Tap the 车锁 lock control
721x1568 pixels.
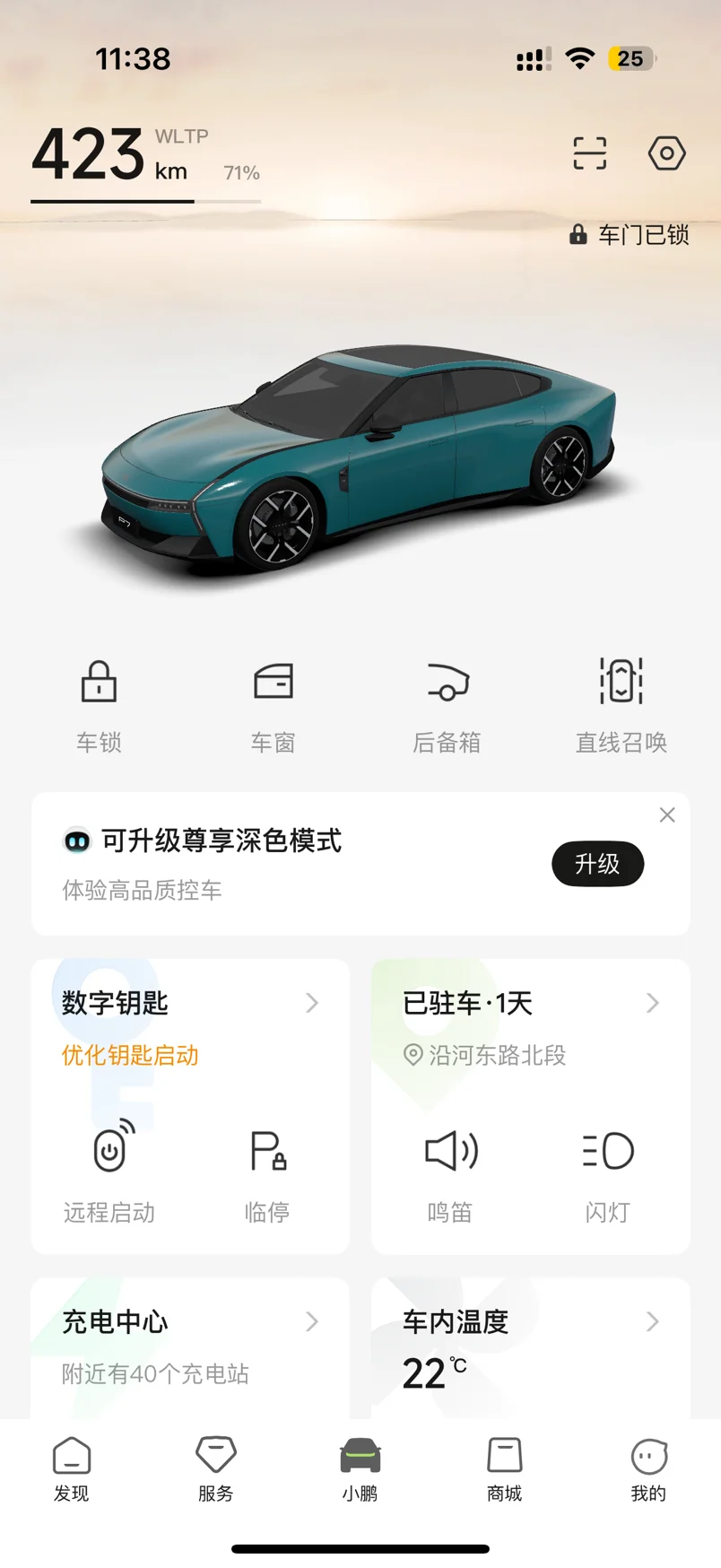99,704
